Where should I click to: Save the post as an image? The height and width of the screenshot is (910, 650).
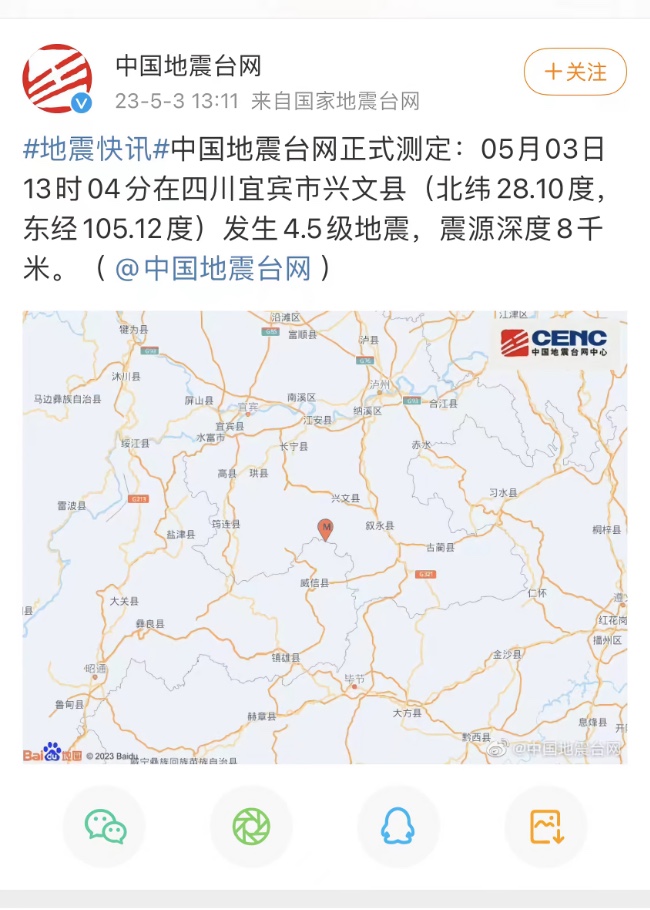tap(545, 826)
